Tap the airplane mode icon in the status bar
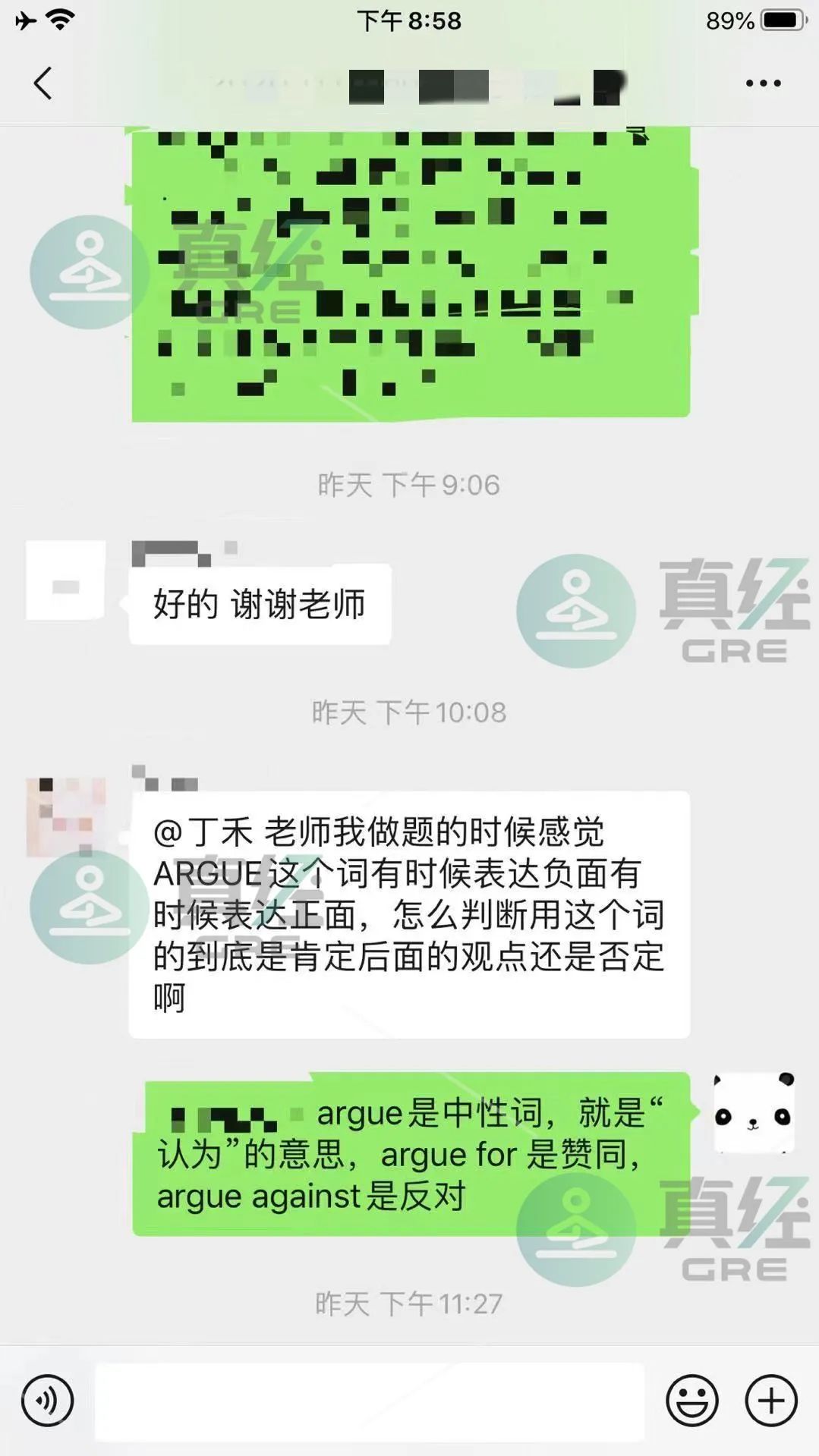This screenshot has width=819, height=1456. [25, 20]
